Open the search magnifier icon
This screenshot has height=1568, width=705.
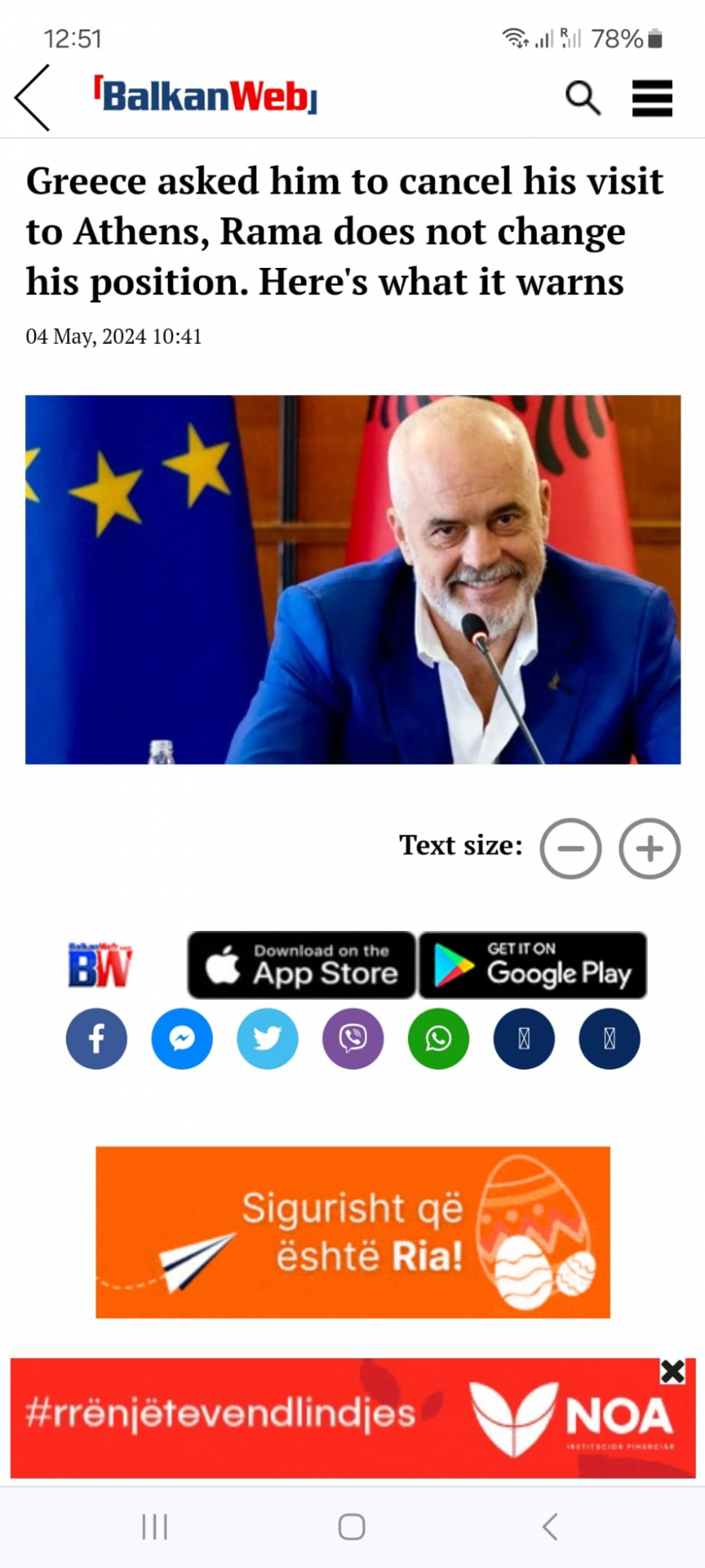tap(583, 98)
